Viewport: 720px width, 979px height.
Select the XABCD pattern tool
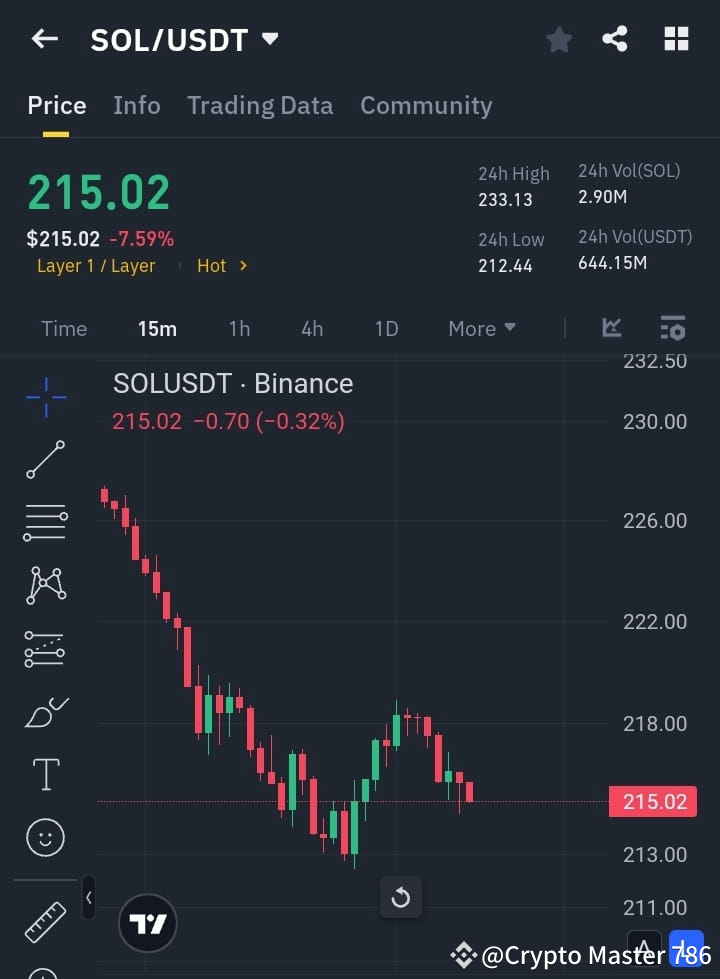point(45,586)
